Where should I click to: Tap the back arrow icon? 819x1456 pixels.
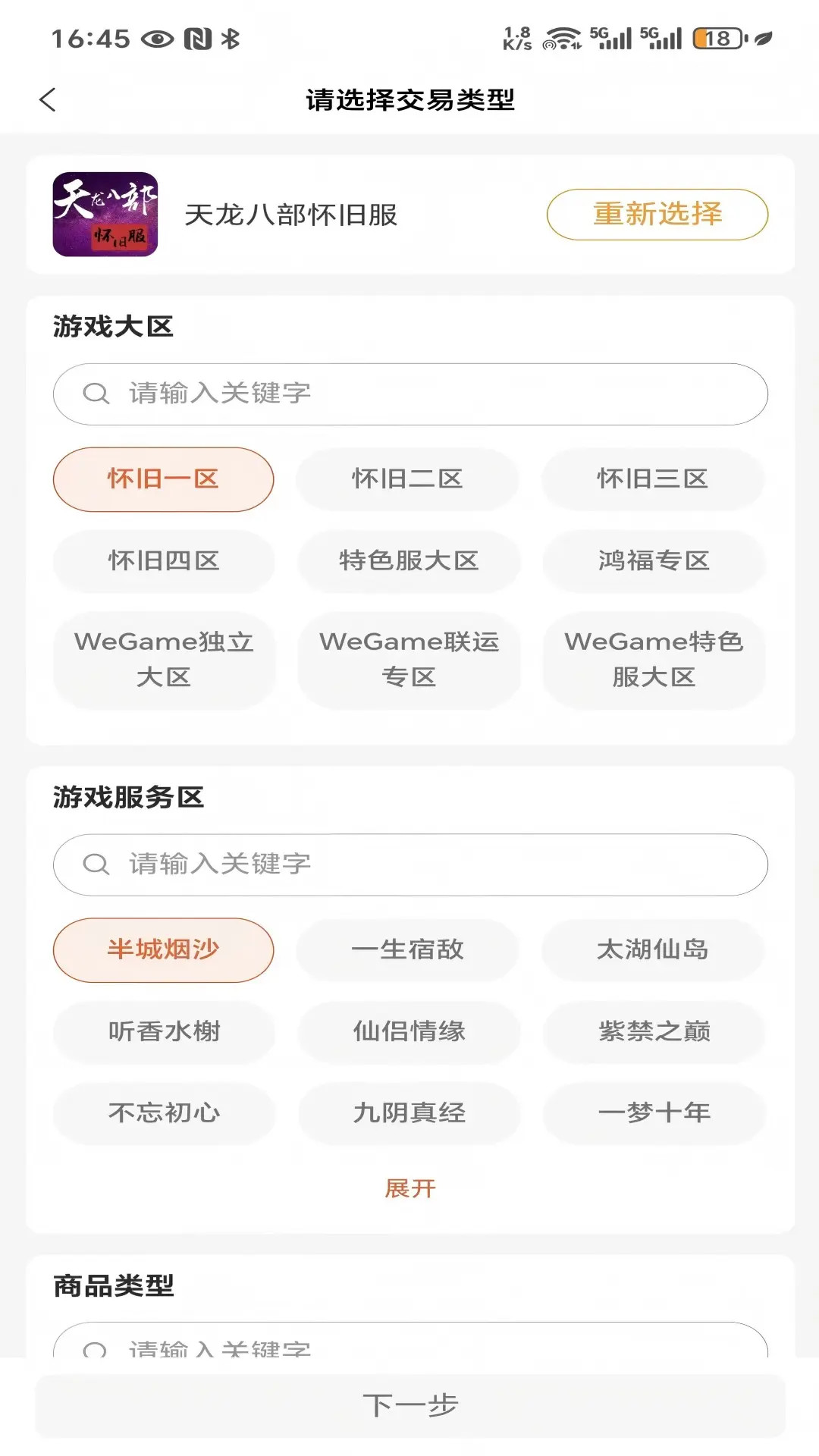point(49,99)
